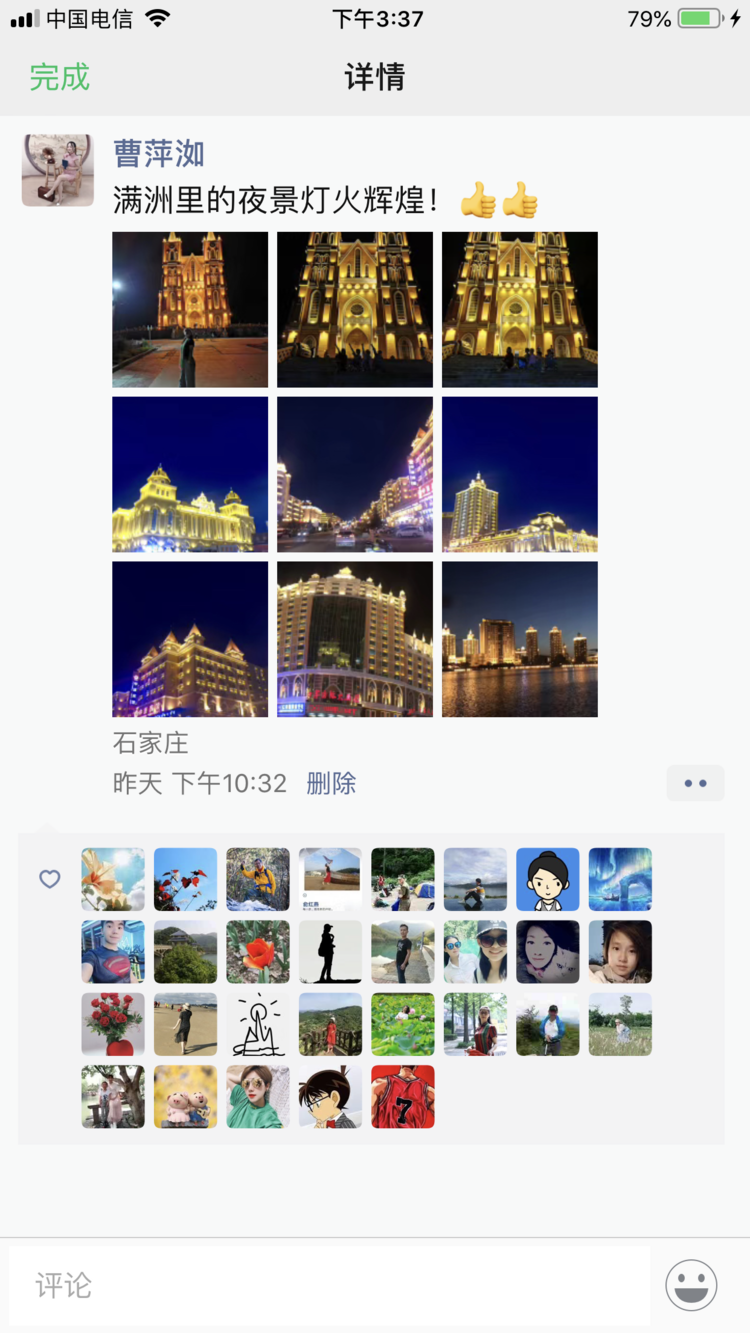Open the poster name 曹萍洳

click(x=159, y=153)
